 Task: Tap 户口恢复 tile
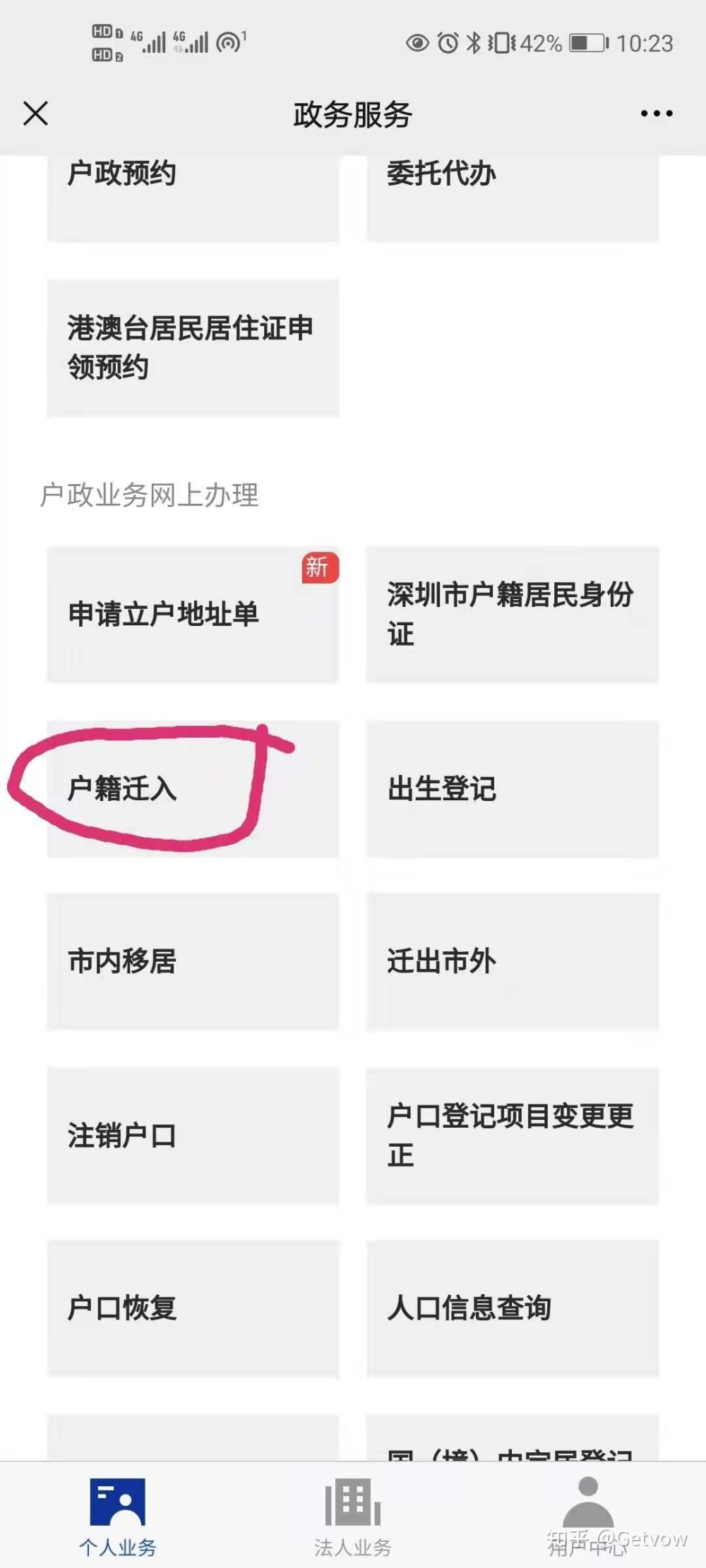click(193, 1308)
